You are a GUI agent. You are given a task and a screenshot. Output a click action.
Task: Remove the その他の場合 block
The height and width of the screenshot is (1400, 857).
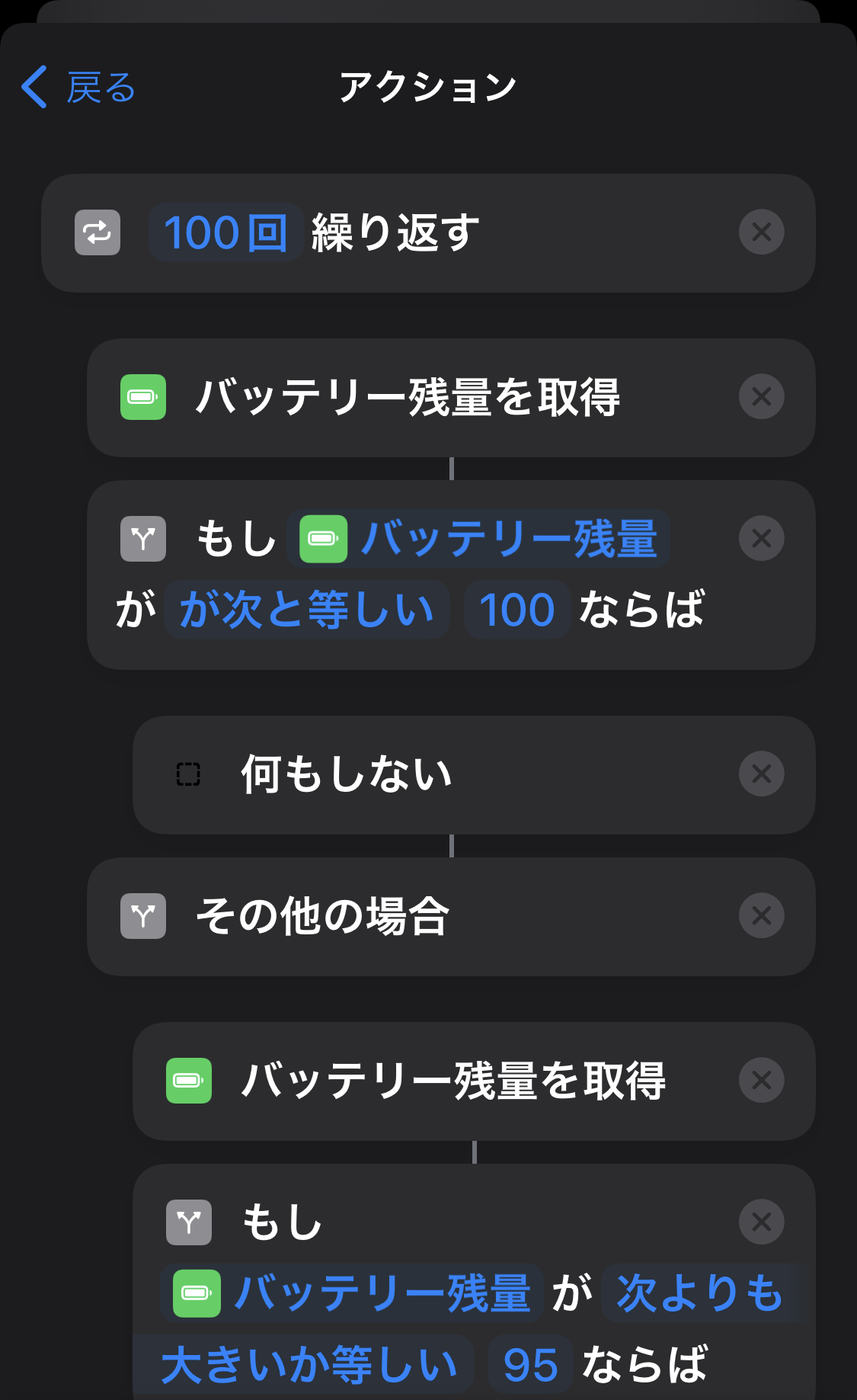[x=761, y=916]
